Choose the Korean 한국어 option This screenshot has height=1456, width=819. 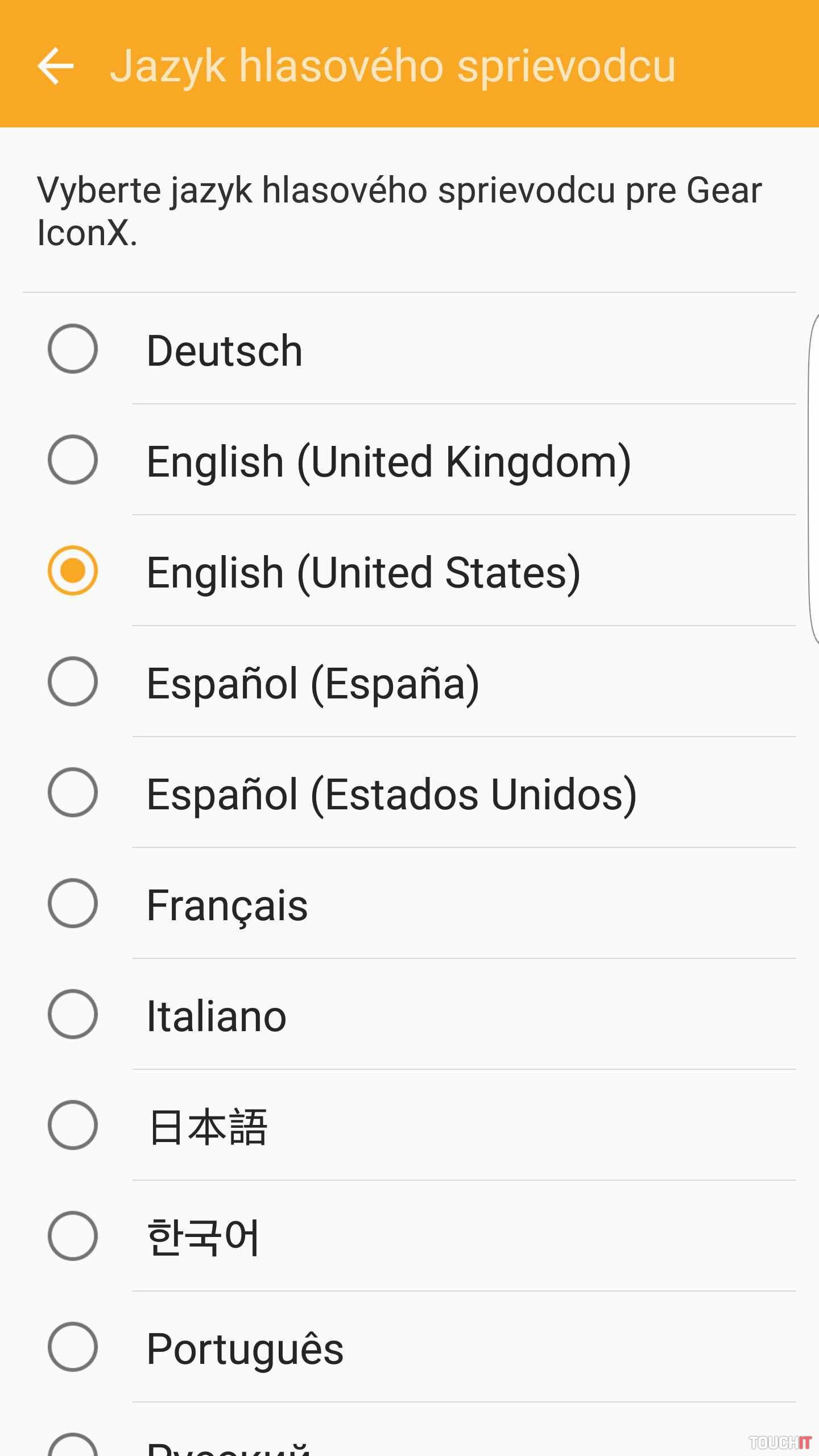point(73,1236)
